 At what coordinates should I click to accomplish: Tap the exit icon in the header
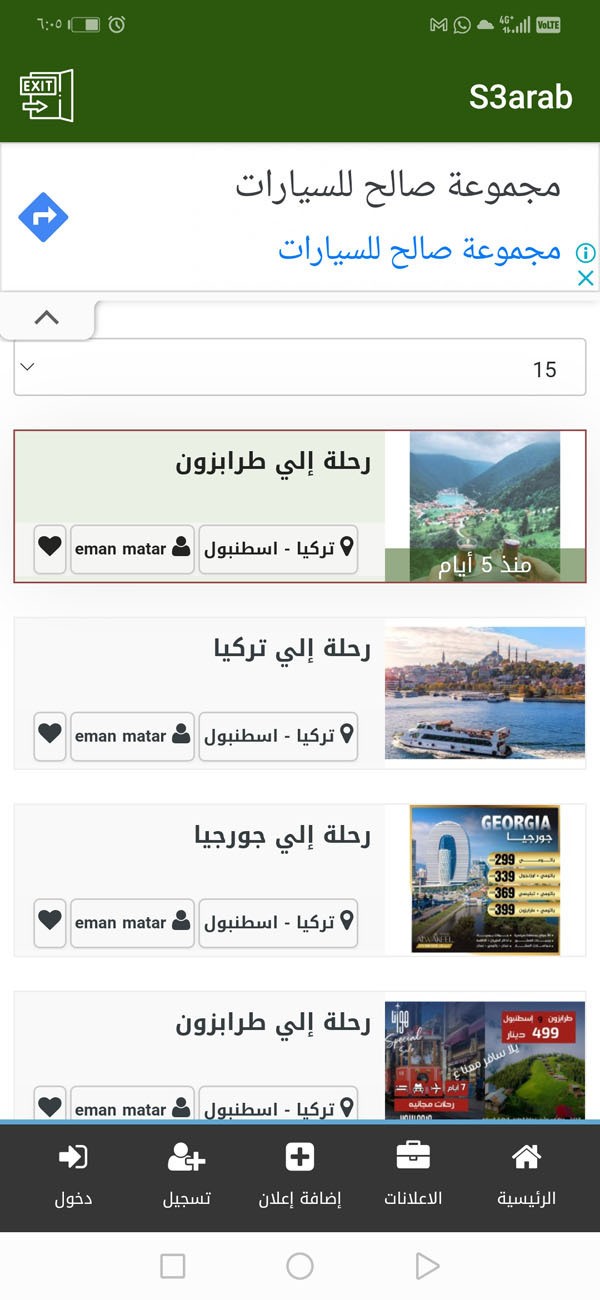47,96
